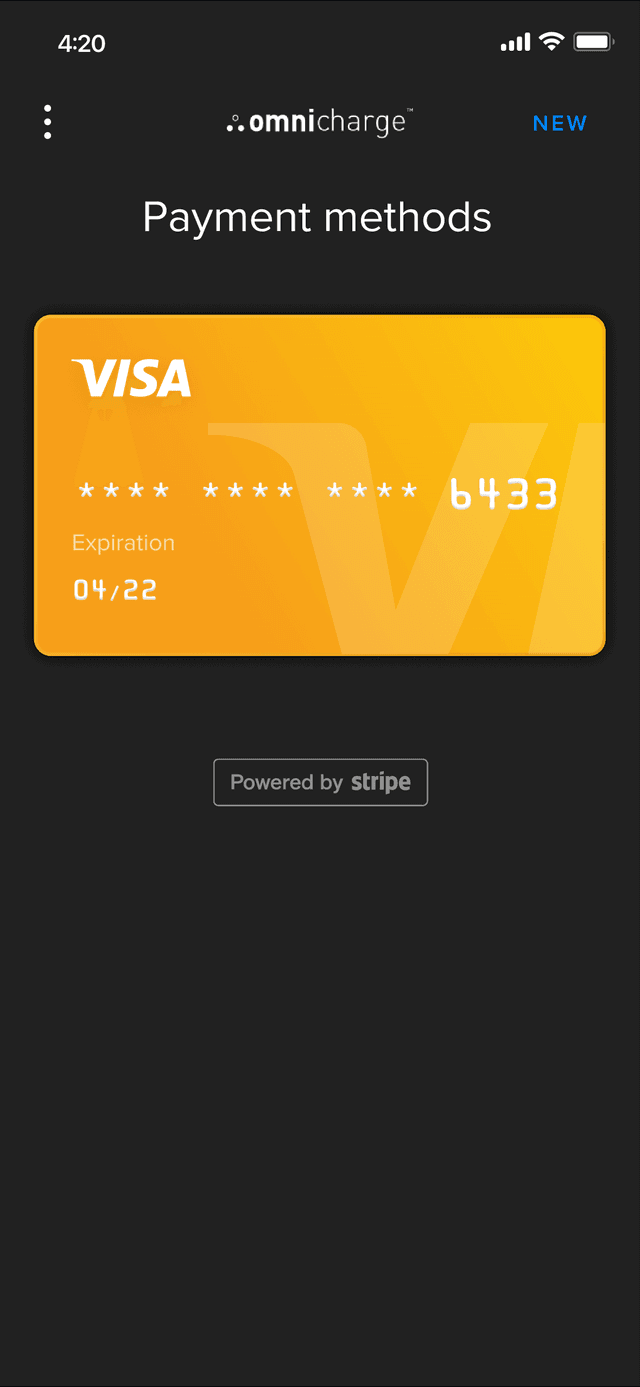Viewport: 640px width, 1387px height.
Task: Open the Powered by Stripe badge
Action: coord(320,782)
